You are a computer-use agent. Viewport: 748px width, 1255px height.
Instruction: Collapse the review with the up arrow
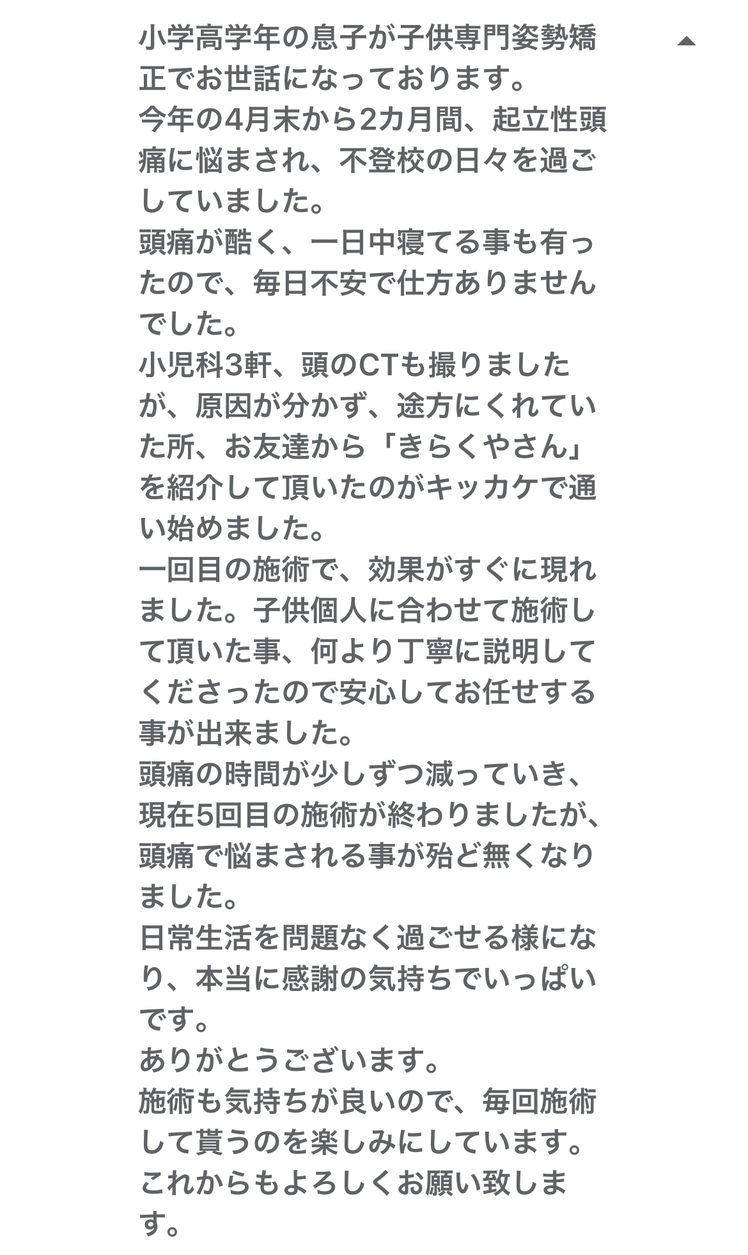(x=686, y=41)
